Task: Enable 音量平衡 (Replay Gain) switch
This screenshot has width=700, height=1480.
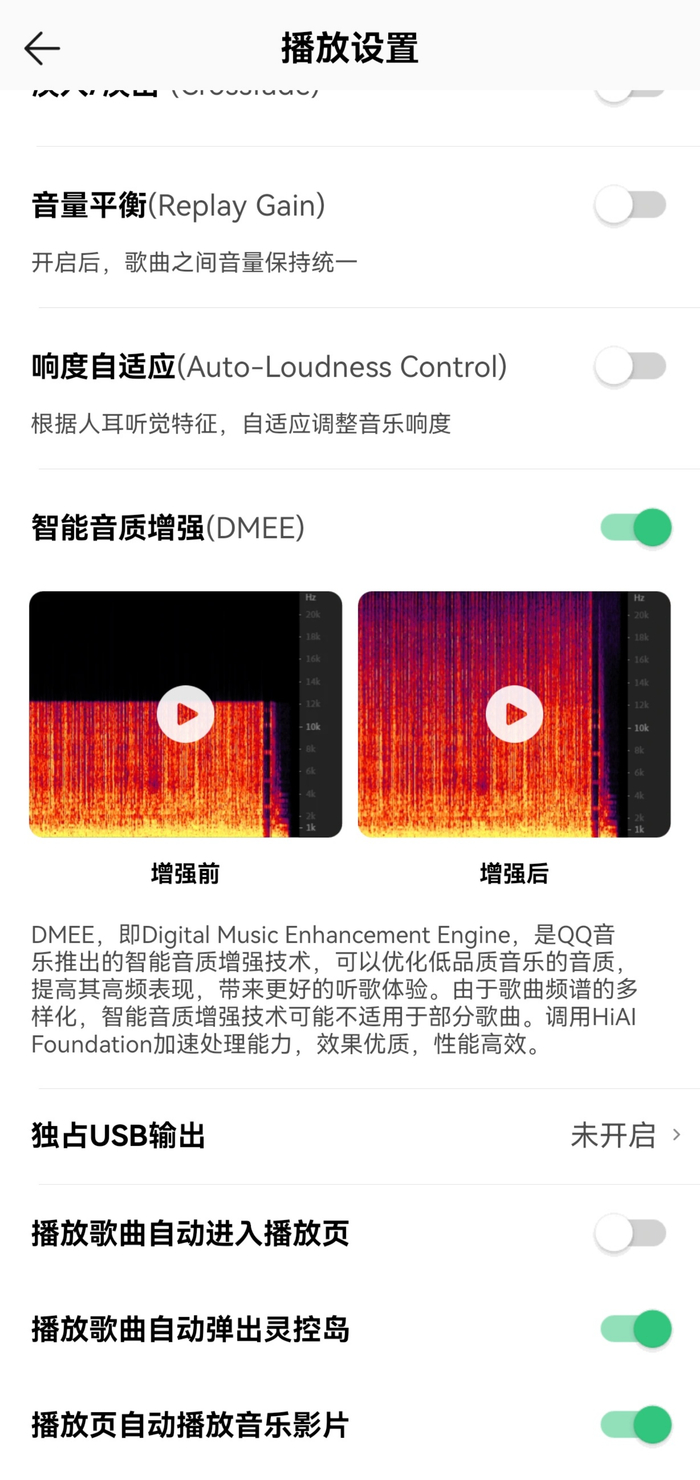Action: 631,206
